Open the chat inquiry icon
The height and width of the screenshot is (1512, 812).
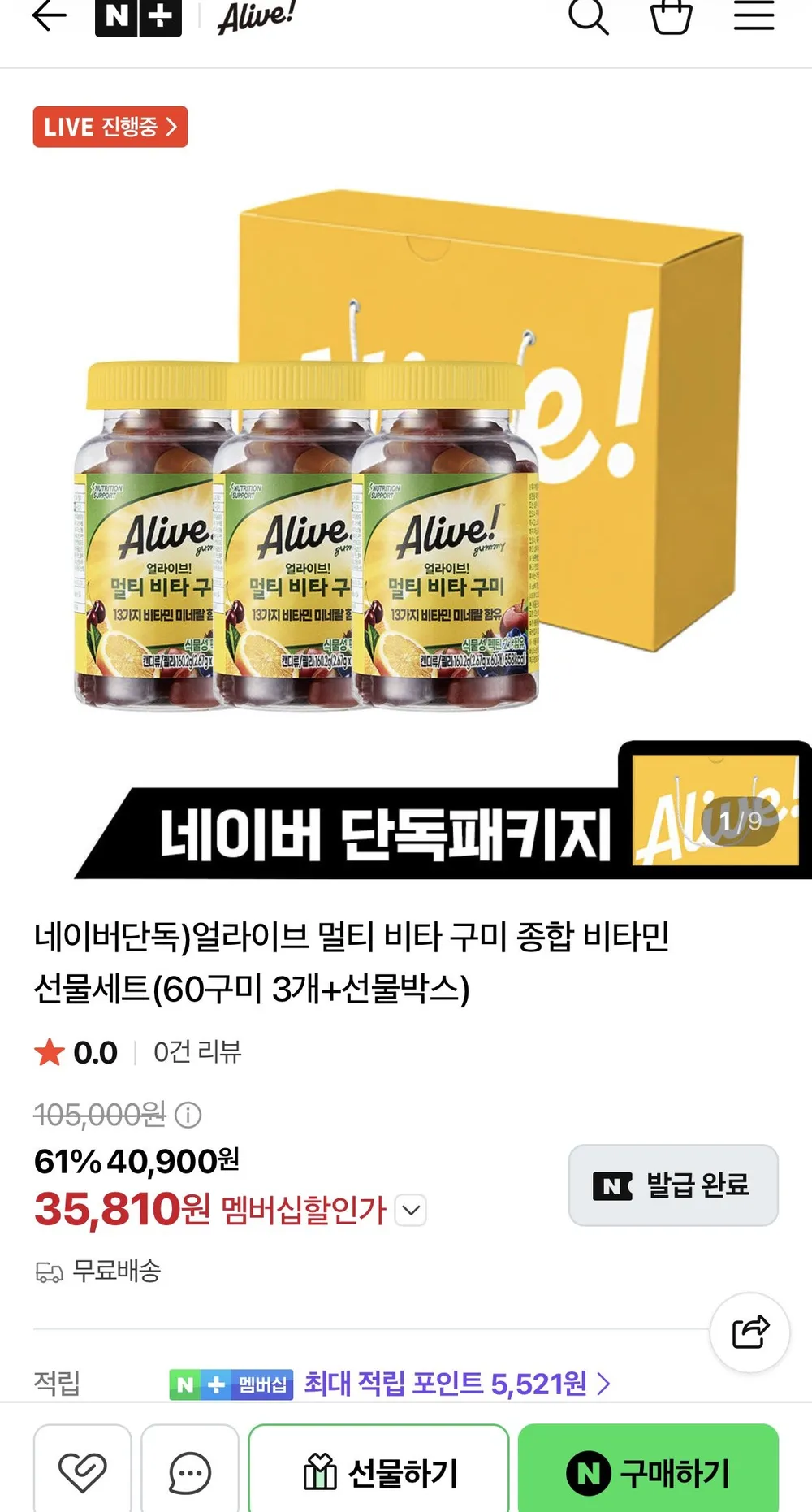tap(190, 1471)
